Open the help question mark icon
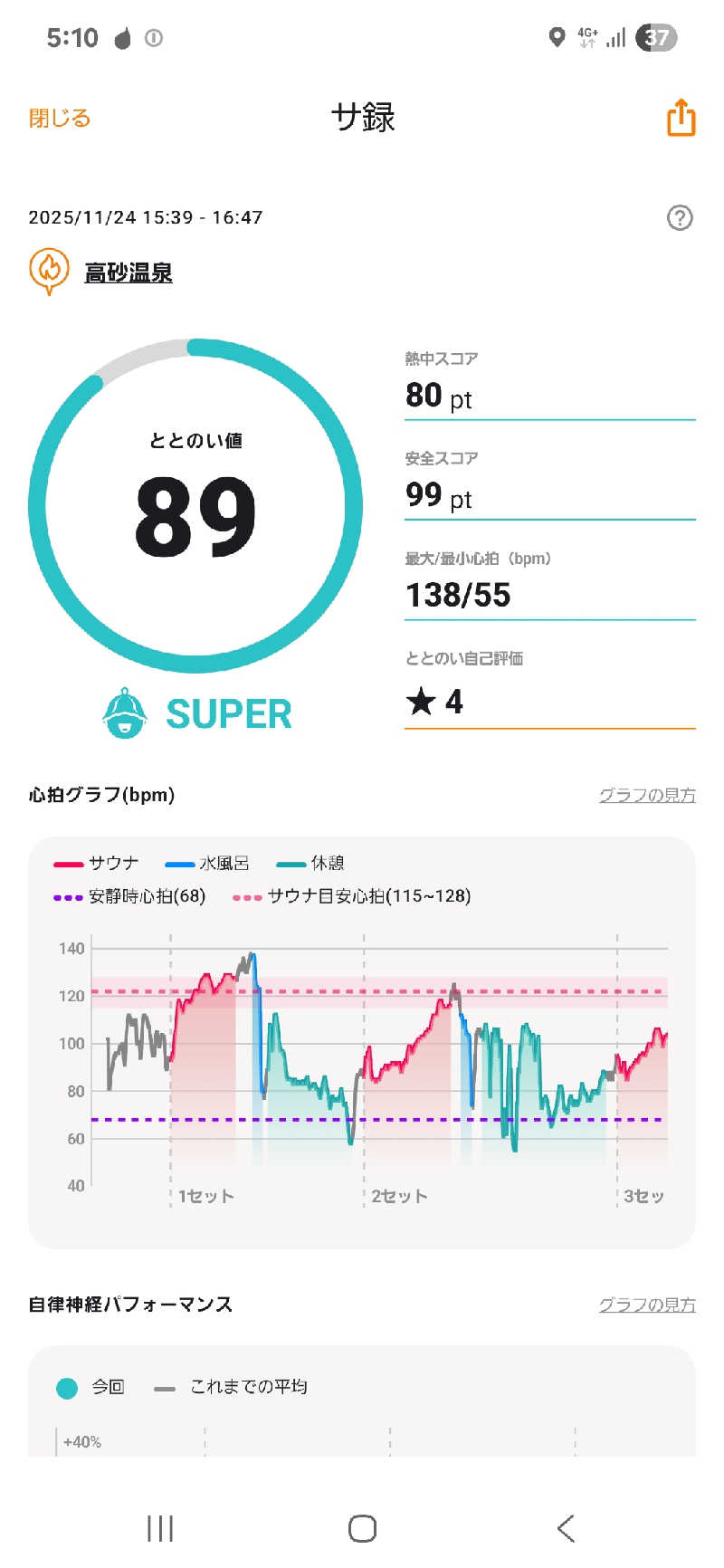This screenshot has height=1568, width=724. [x=679, y=217]
